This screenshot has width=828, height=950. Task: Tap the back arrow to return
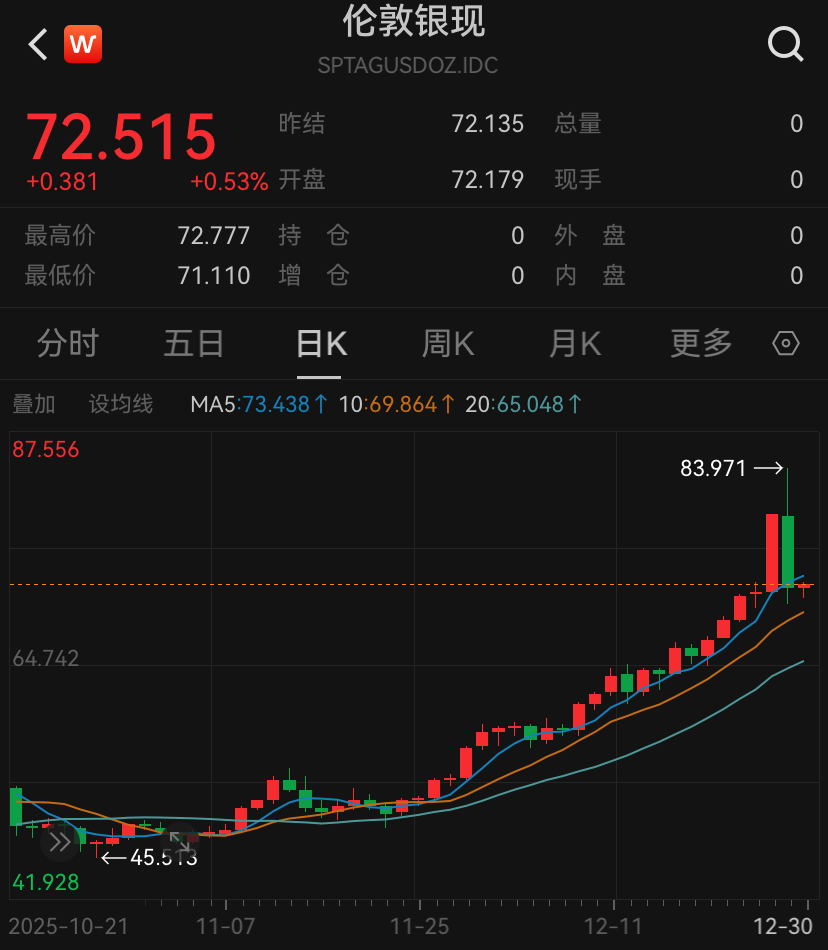point(37,44)
